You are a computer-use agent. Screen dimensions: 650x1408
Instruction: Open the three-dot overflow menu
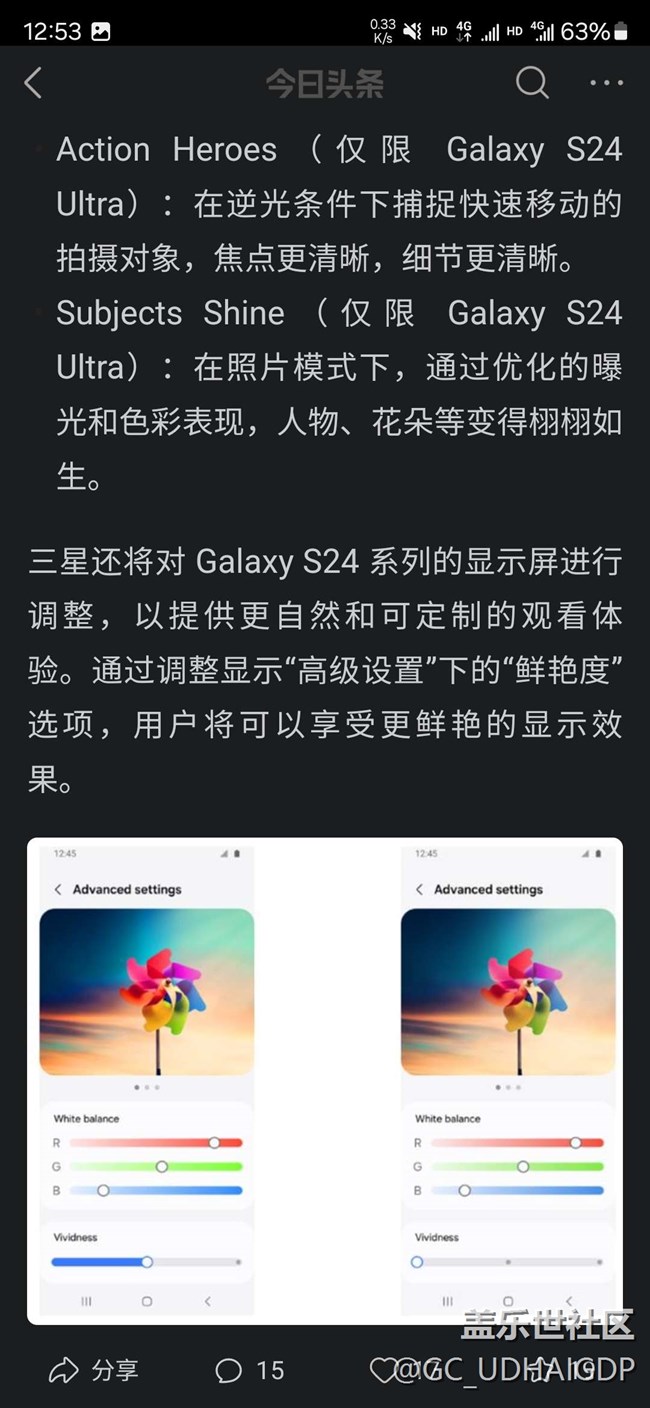click(x=606, y=83)
